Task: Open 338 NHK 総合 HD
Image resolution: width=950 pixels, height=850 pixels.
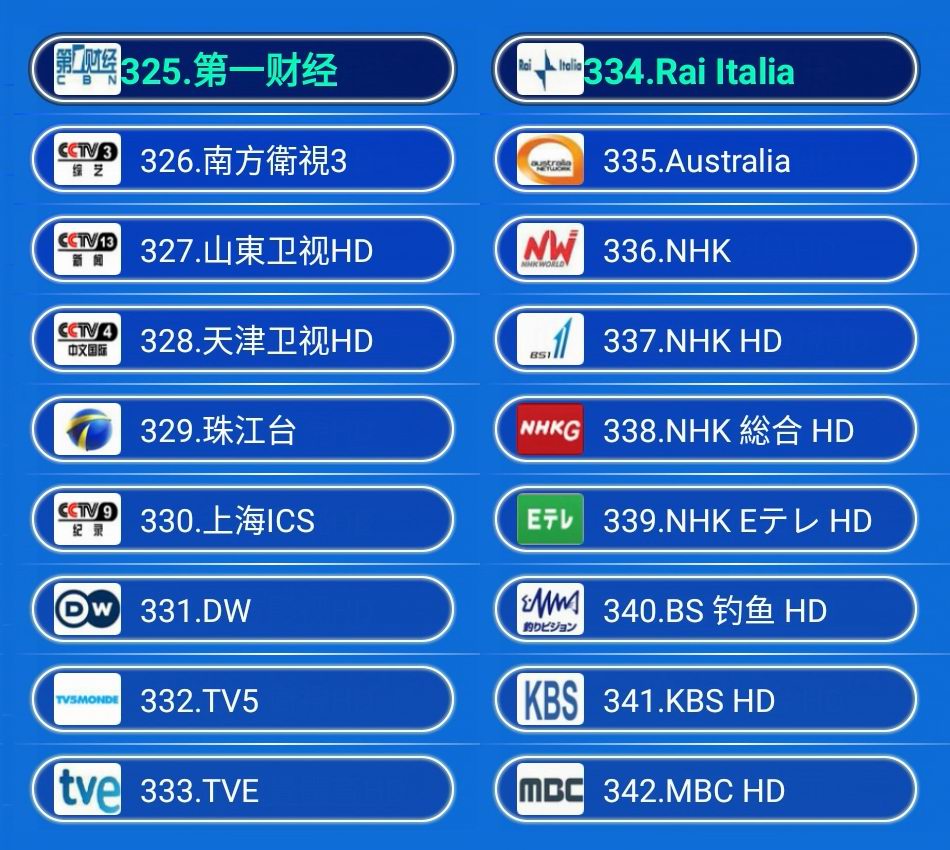Action: (x=705, y=430)
